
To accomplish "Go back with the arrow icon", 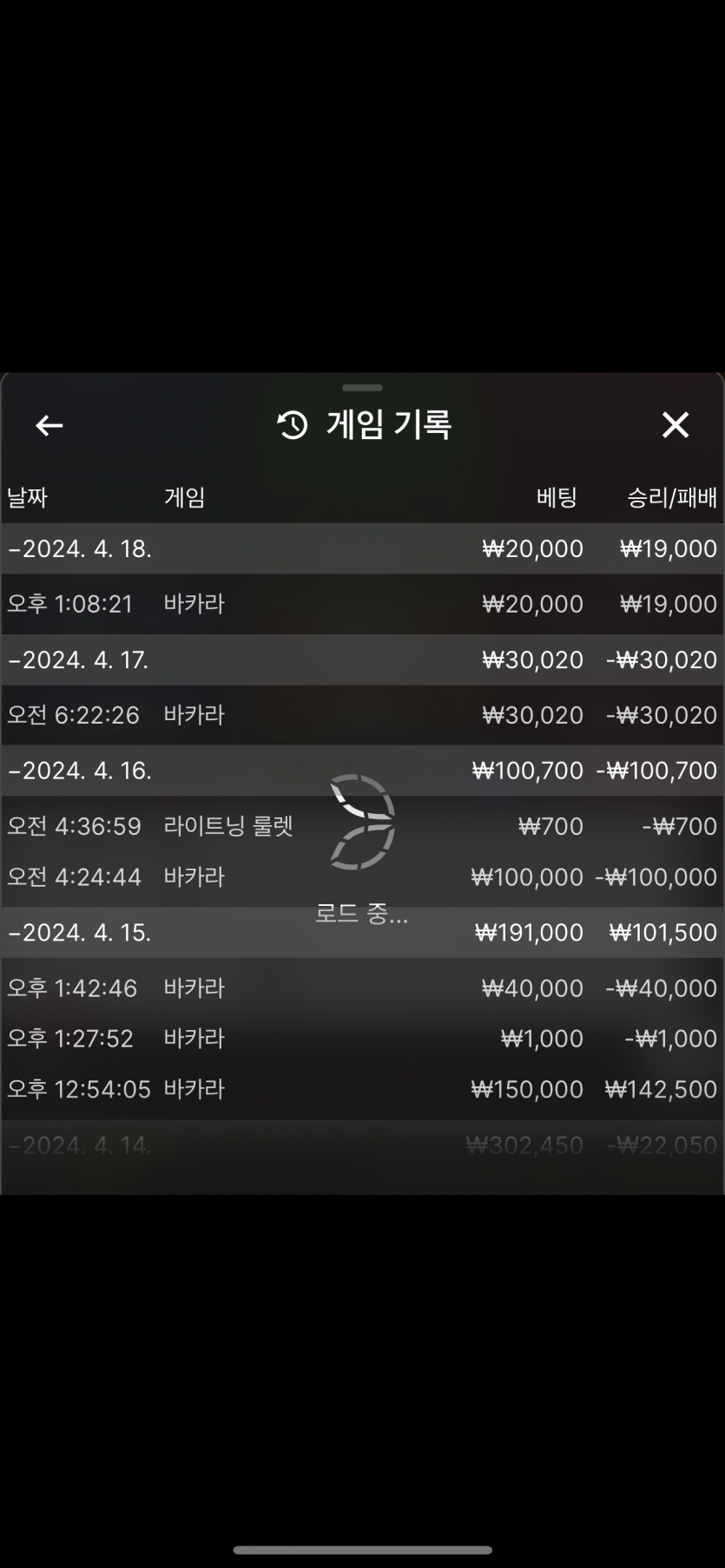I will point(49,425).
